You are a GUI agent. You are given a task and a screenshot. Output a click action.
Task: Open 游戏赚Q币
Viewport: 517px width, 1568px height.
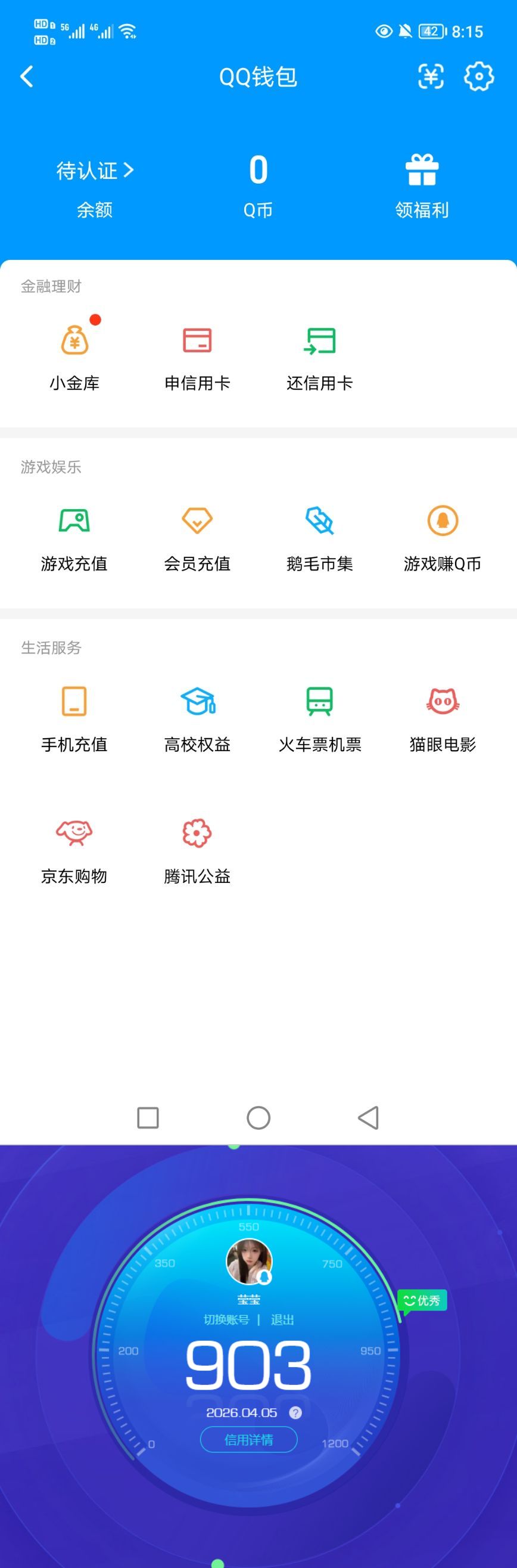tap(442, 537)
